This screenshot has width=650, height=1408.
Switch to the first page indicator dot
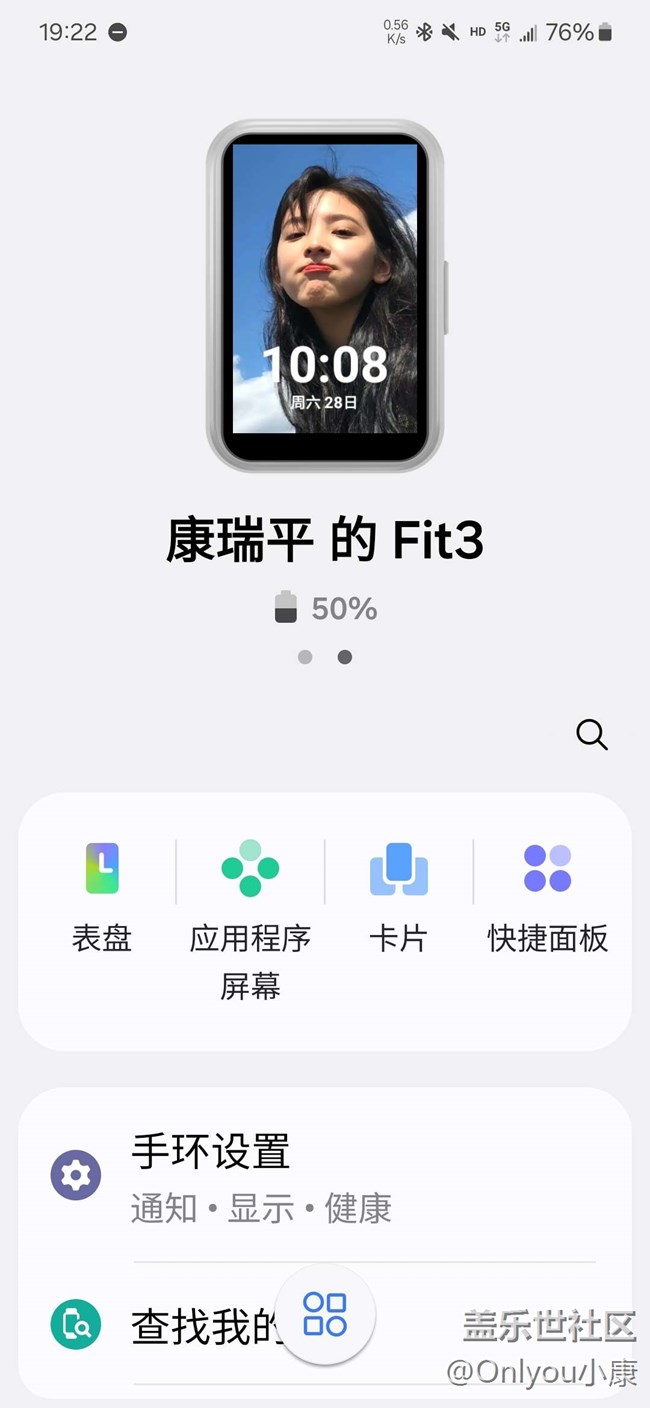coord(305,657)
